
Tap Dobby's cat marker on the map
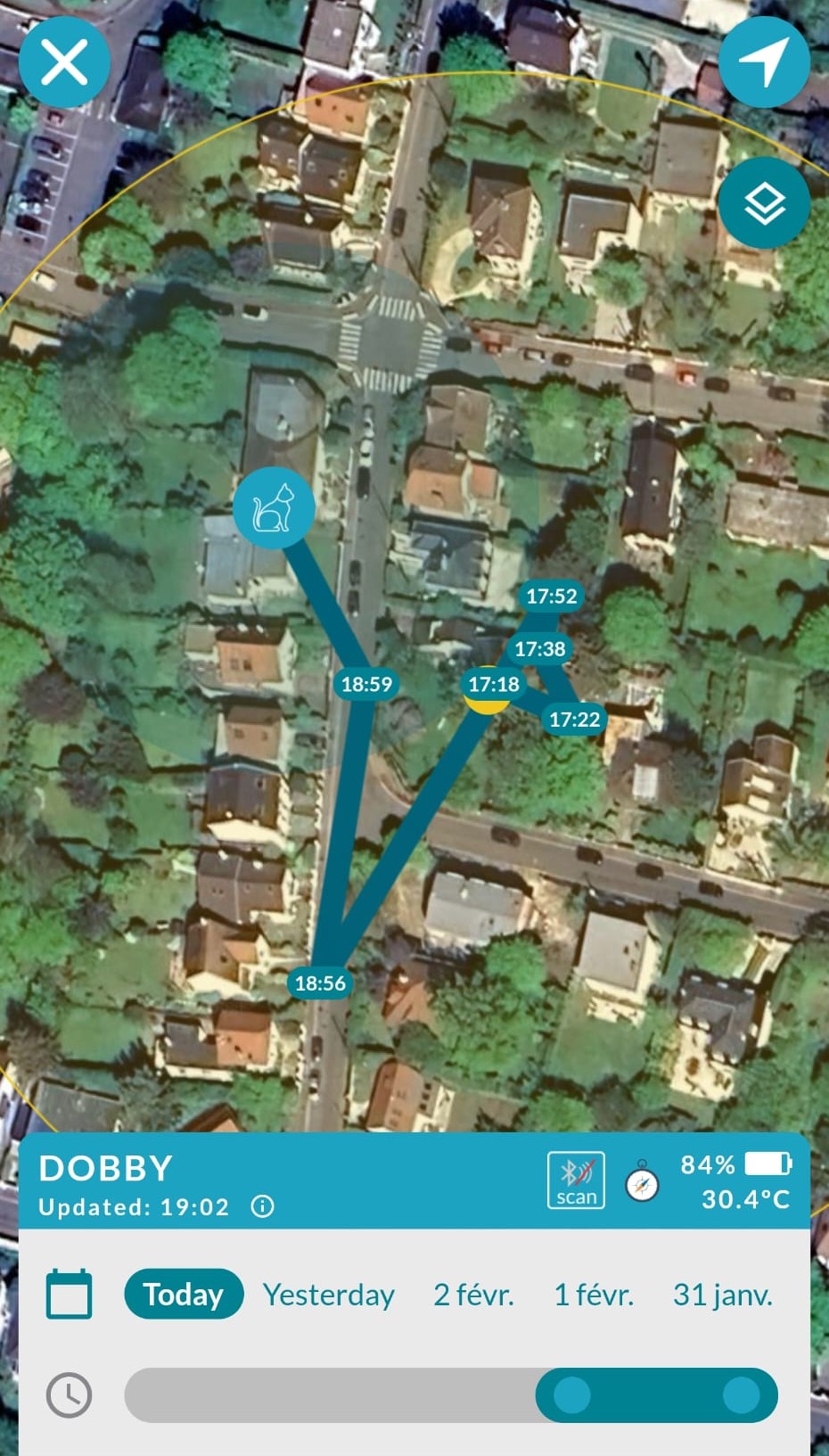tap(274, 507)
